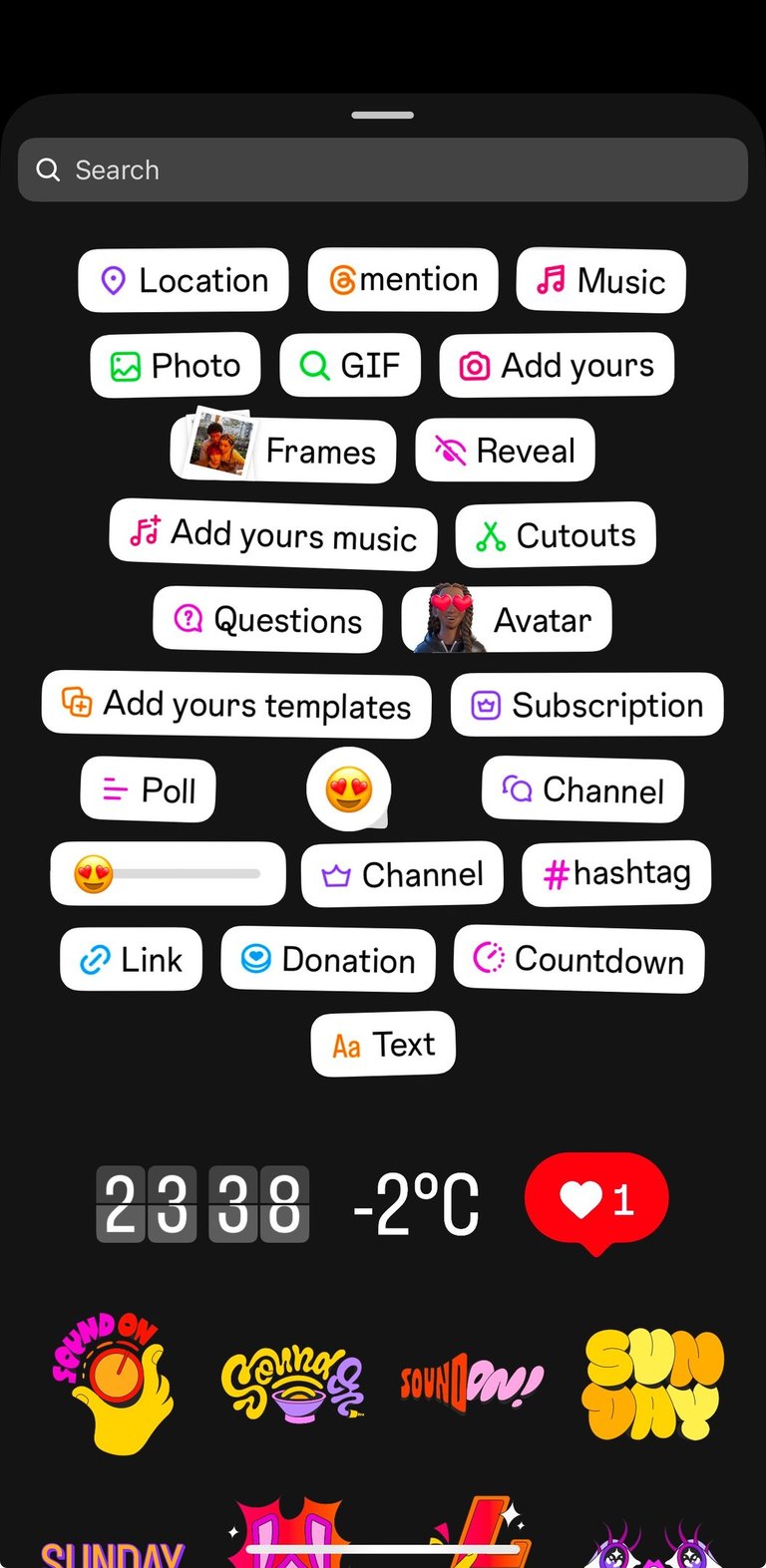Choose the Avatar sticker

pyautogui.click(x=507, y=620)
